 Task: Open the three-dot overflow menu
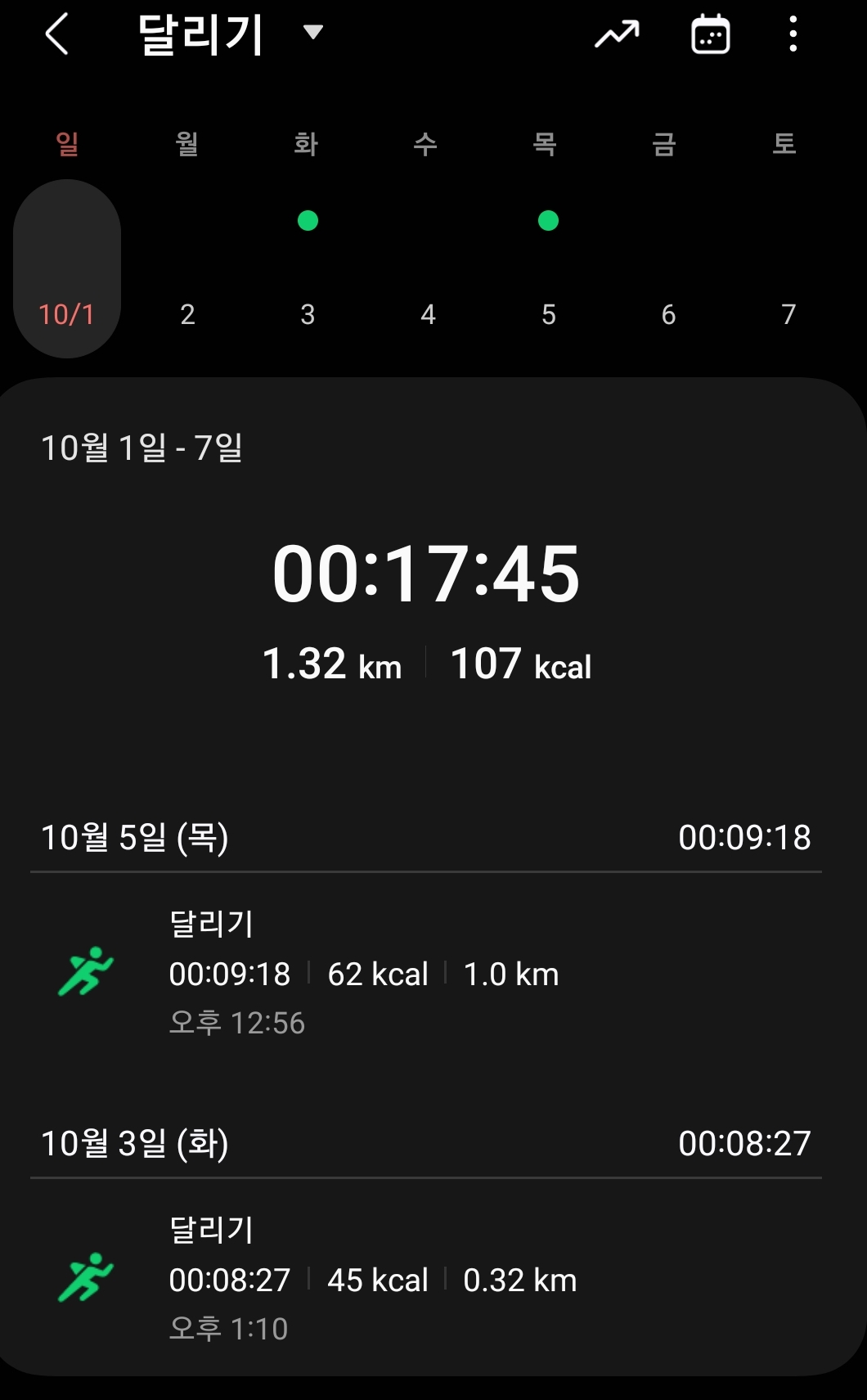(x=793, y=34)
